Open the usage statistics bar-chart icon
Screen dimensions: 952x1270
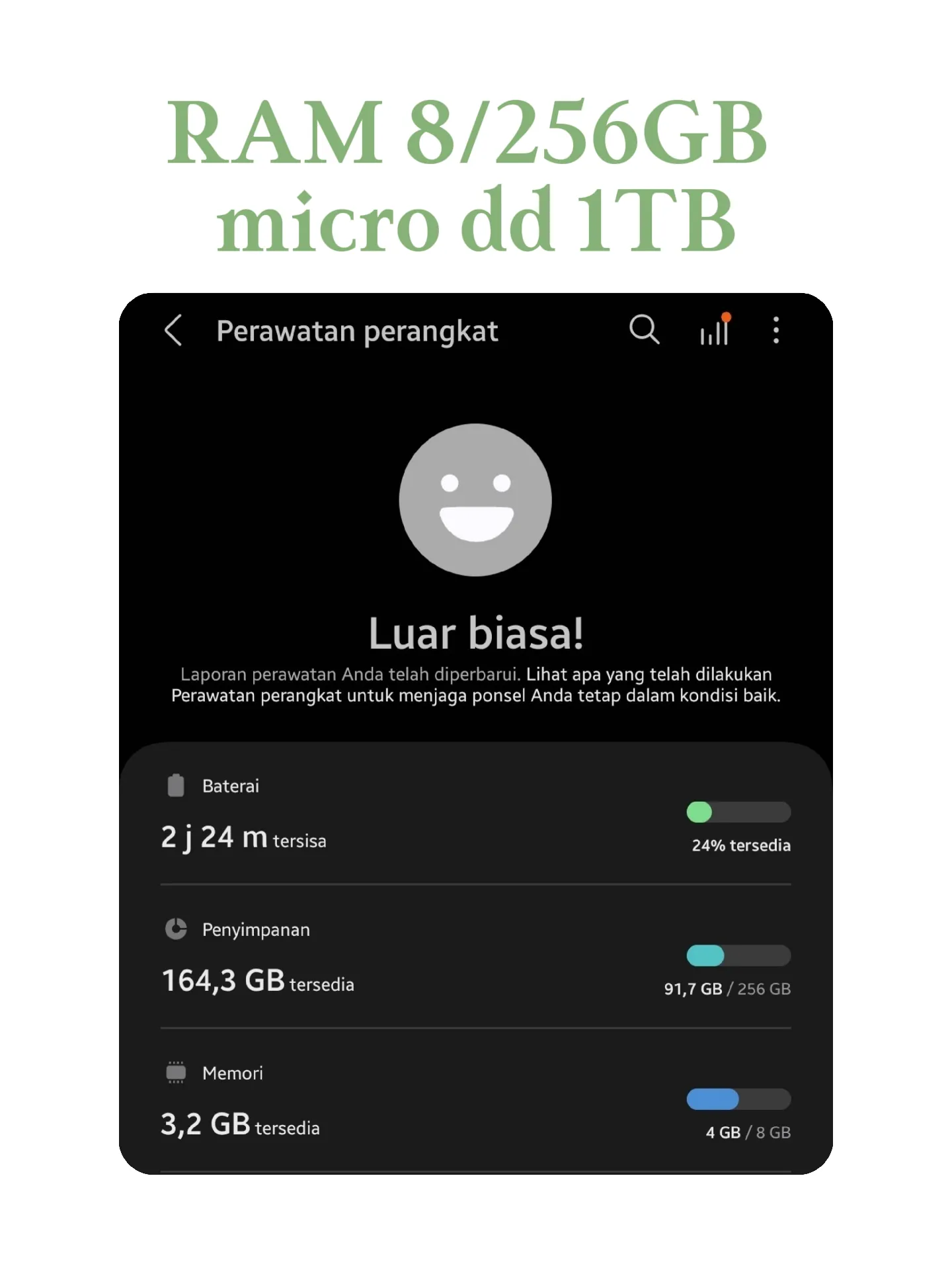714,331
